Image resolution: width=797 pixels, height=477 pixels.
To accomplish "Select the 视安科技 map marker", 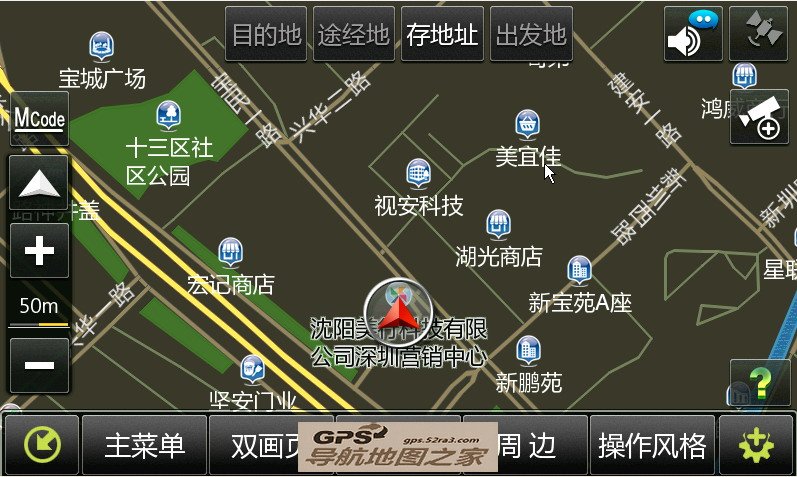I will point(418,174).
